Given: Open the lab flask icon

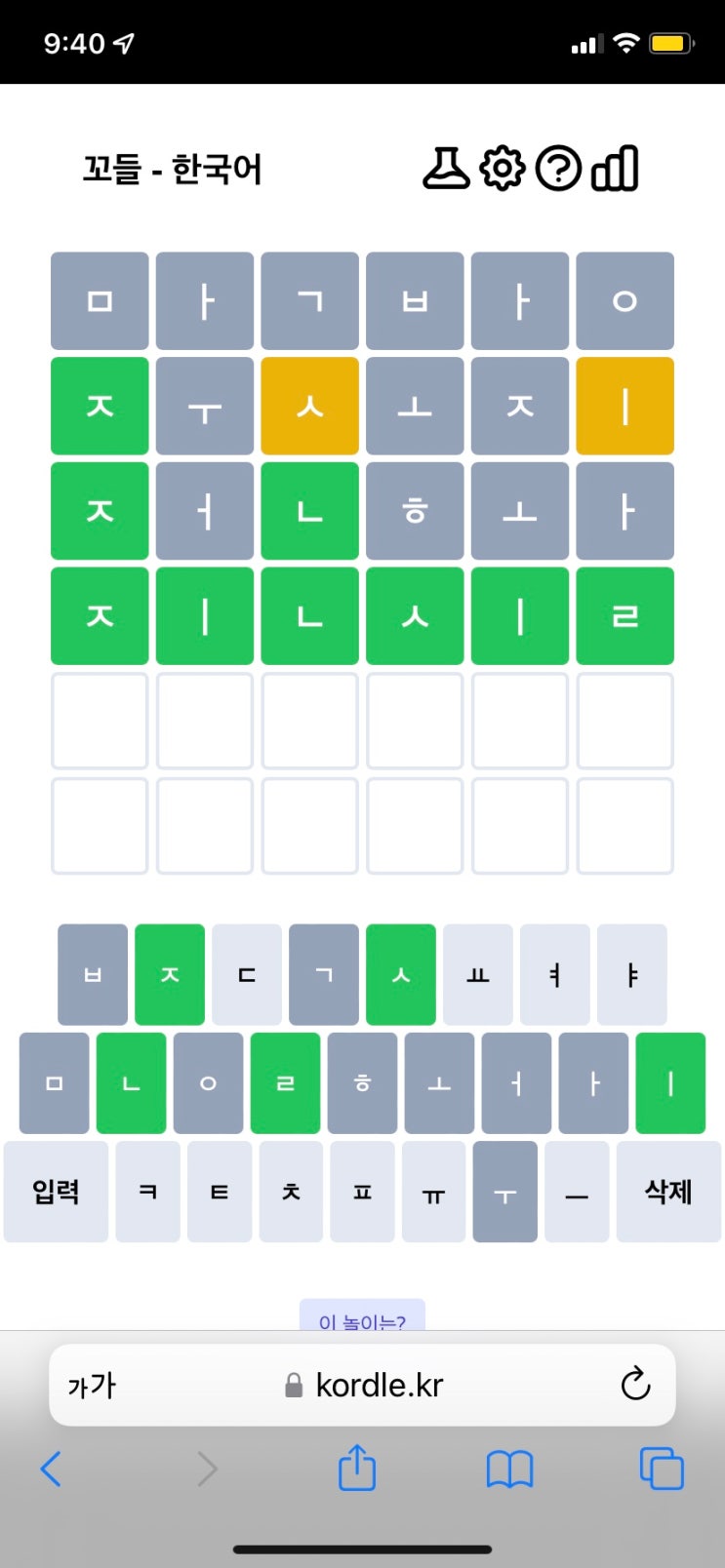Looking at the screenshot, I should 446,168.
